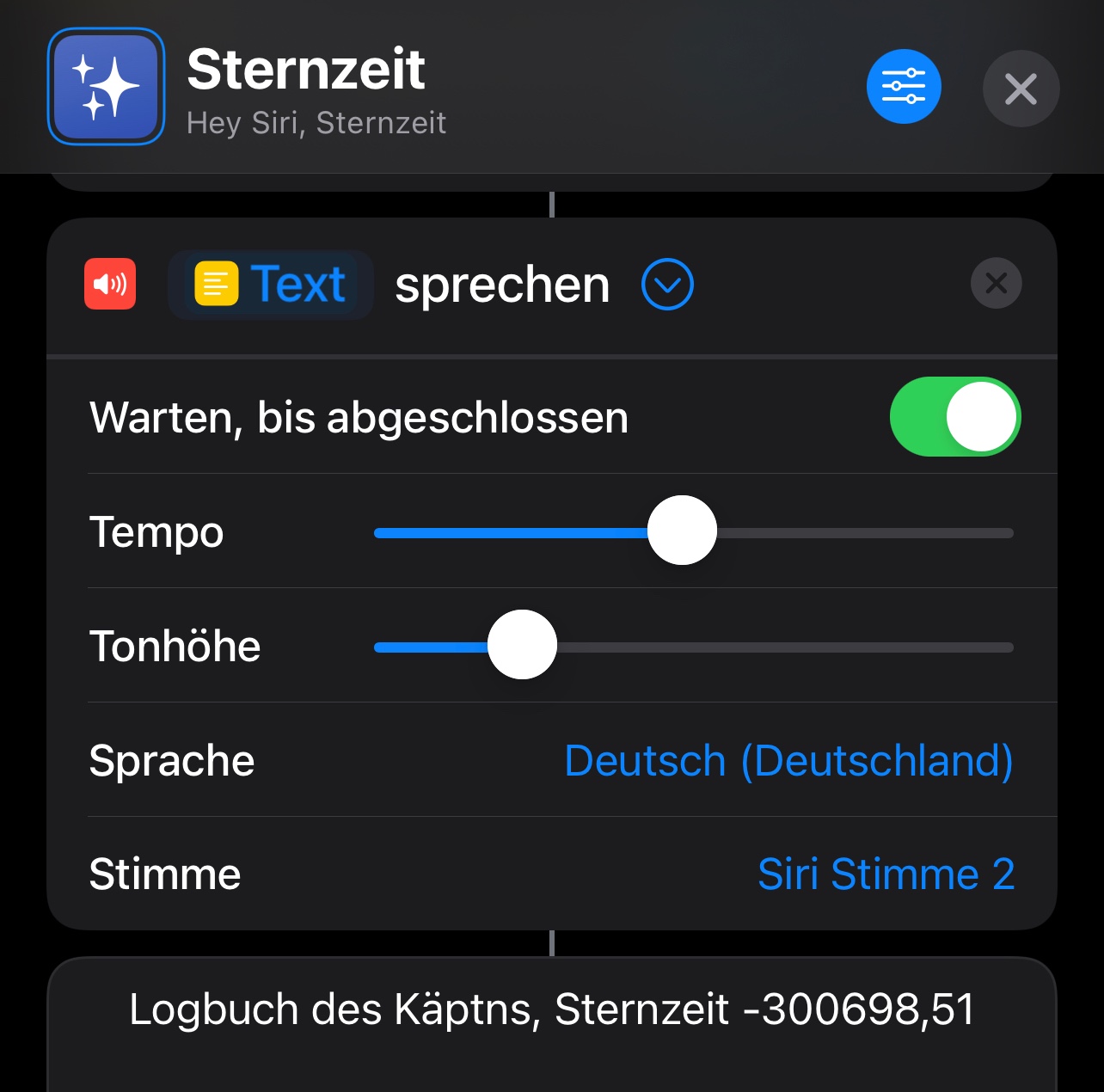Viewport: 1104px width, 1092px height.
Task: Open the shortcut settings sliders button
Action: [x=904, y=87]
